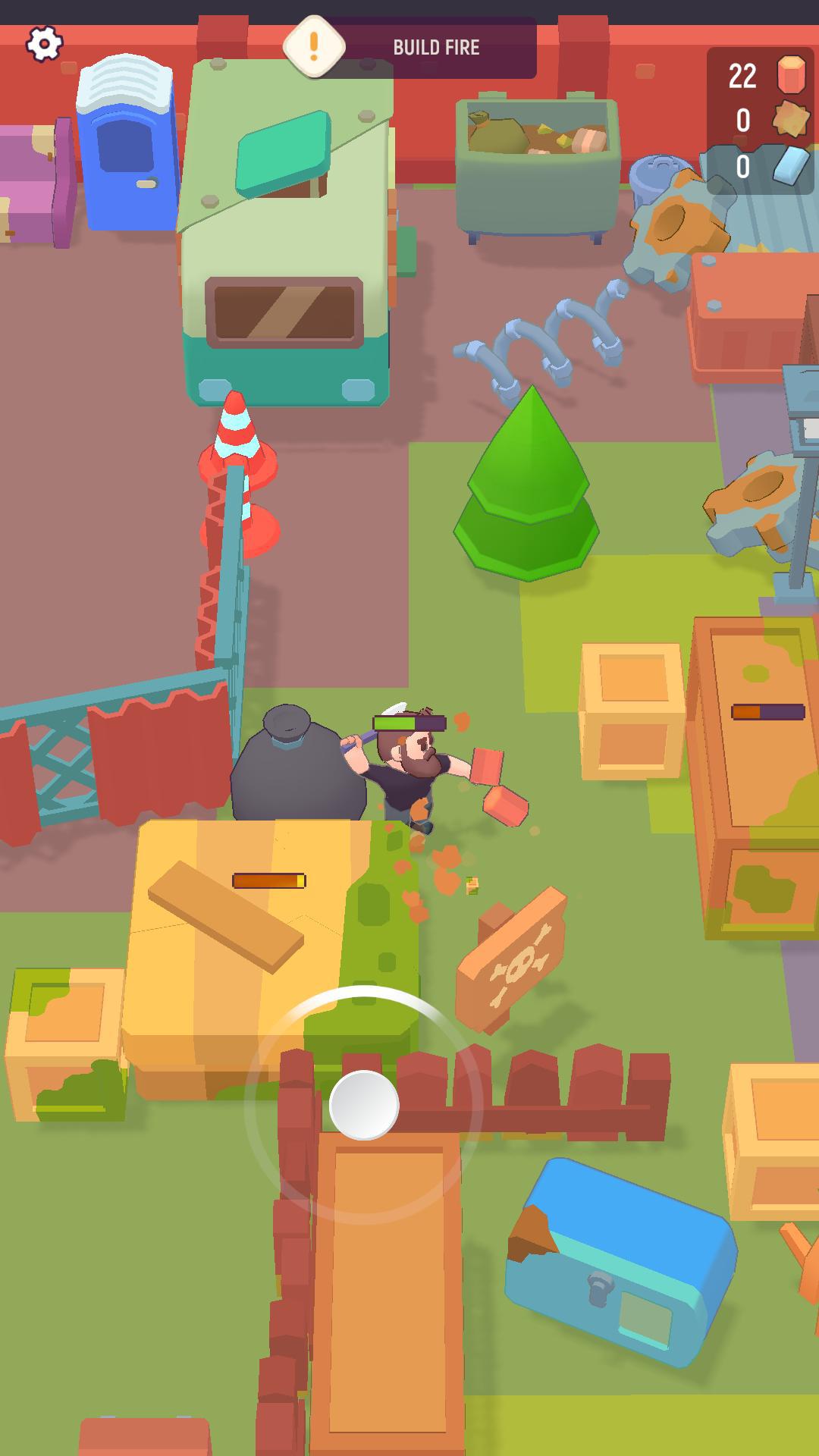819x1456 pixels.
Task: Tap the Build Fire quest banner
Action: [425, 48]
